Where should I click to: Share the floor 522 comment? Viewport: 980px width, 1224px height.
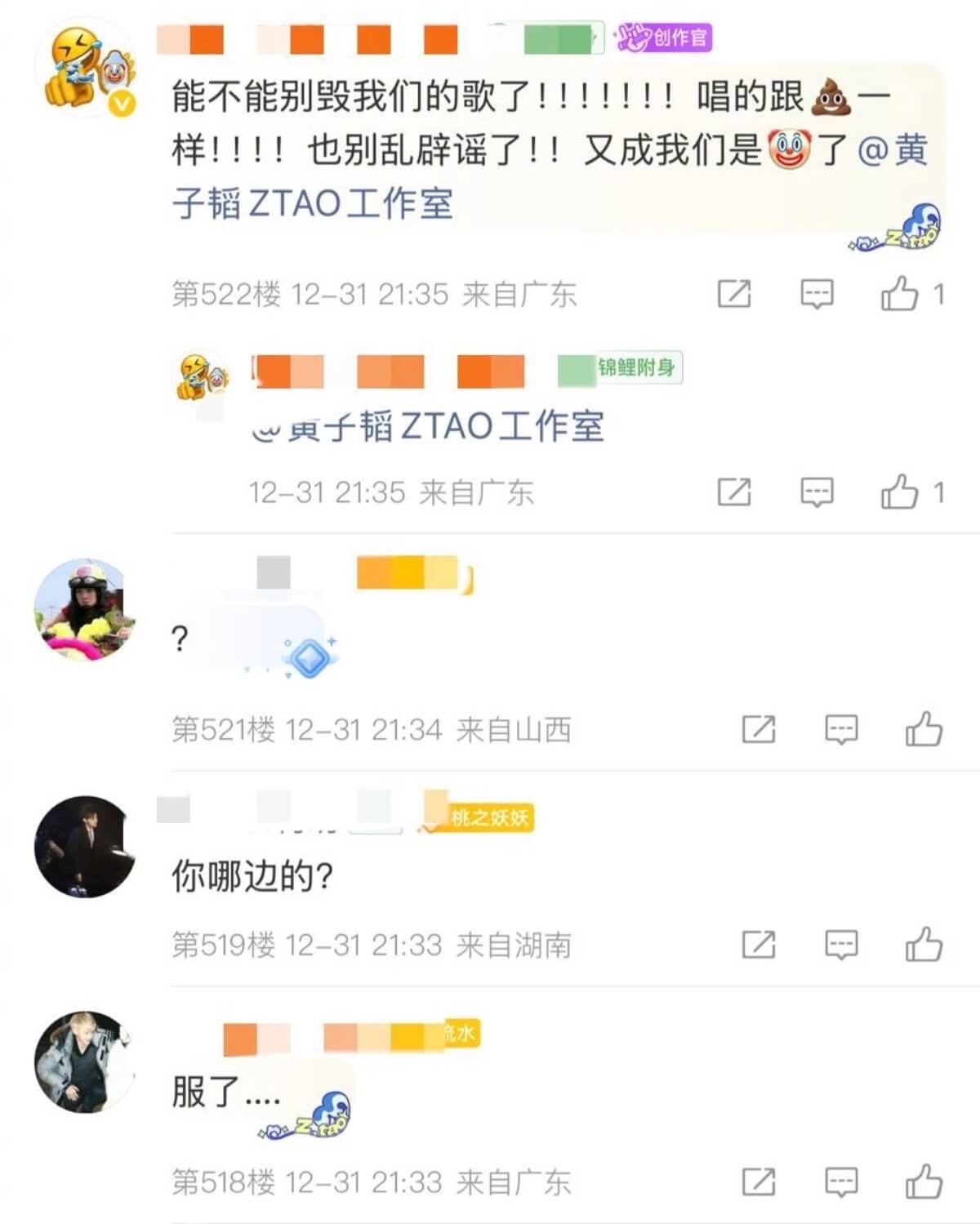[733, 293]
